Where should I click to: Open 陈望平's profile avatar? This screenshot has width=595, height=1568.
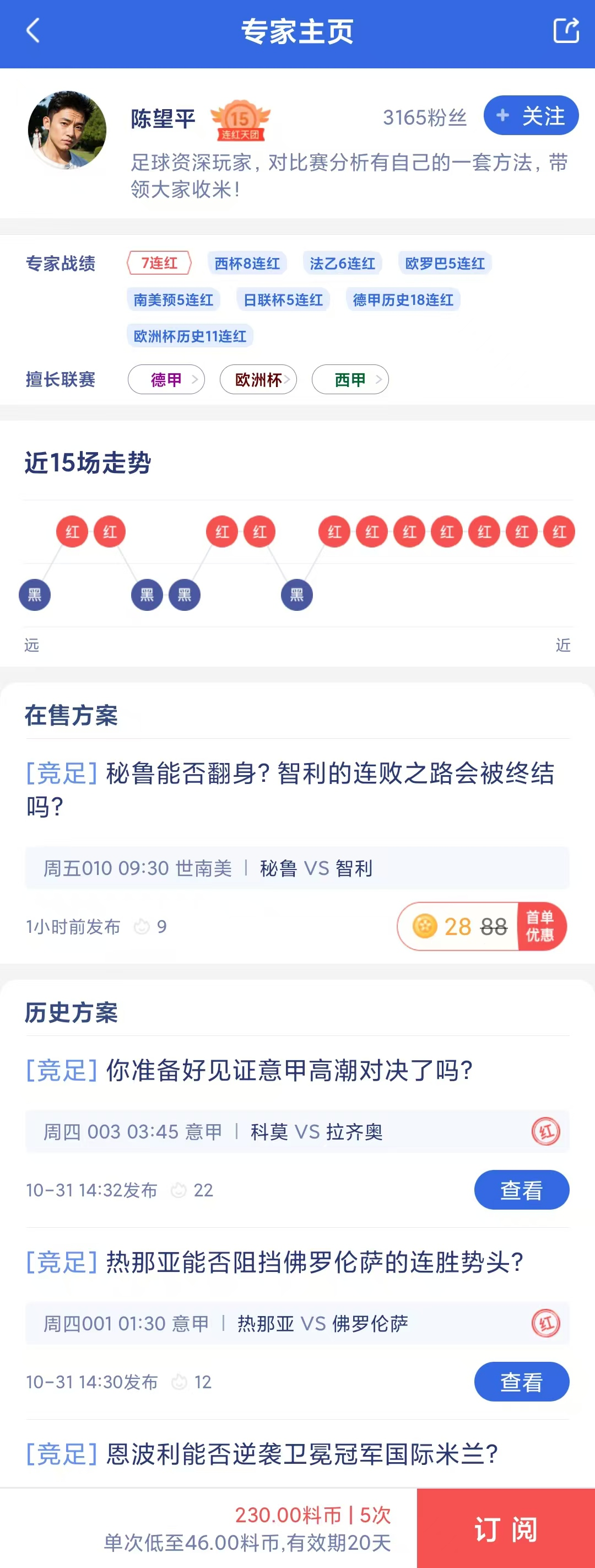(x=67, y=130)
